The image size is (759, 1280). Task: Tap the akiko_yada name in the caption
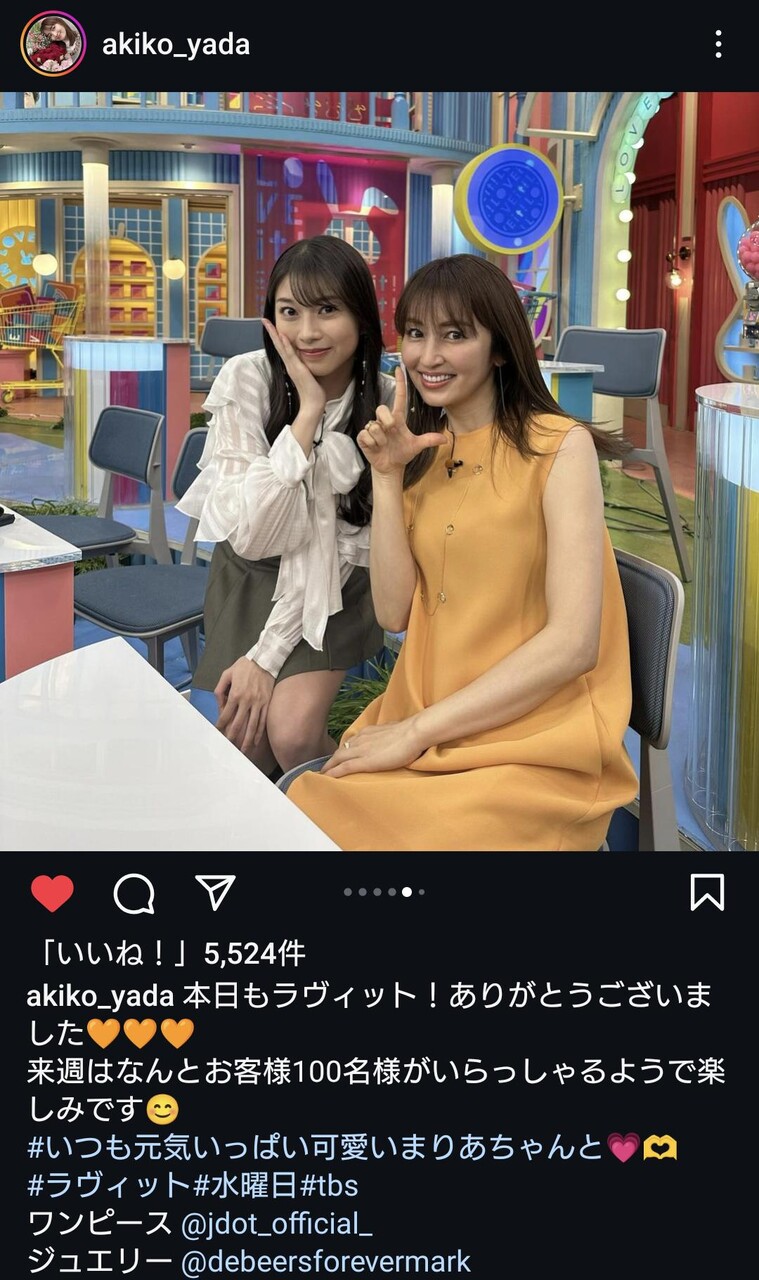tap(102, 995)
